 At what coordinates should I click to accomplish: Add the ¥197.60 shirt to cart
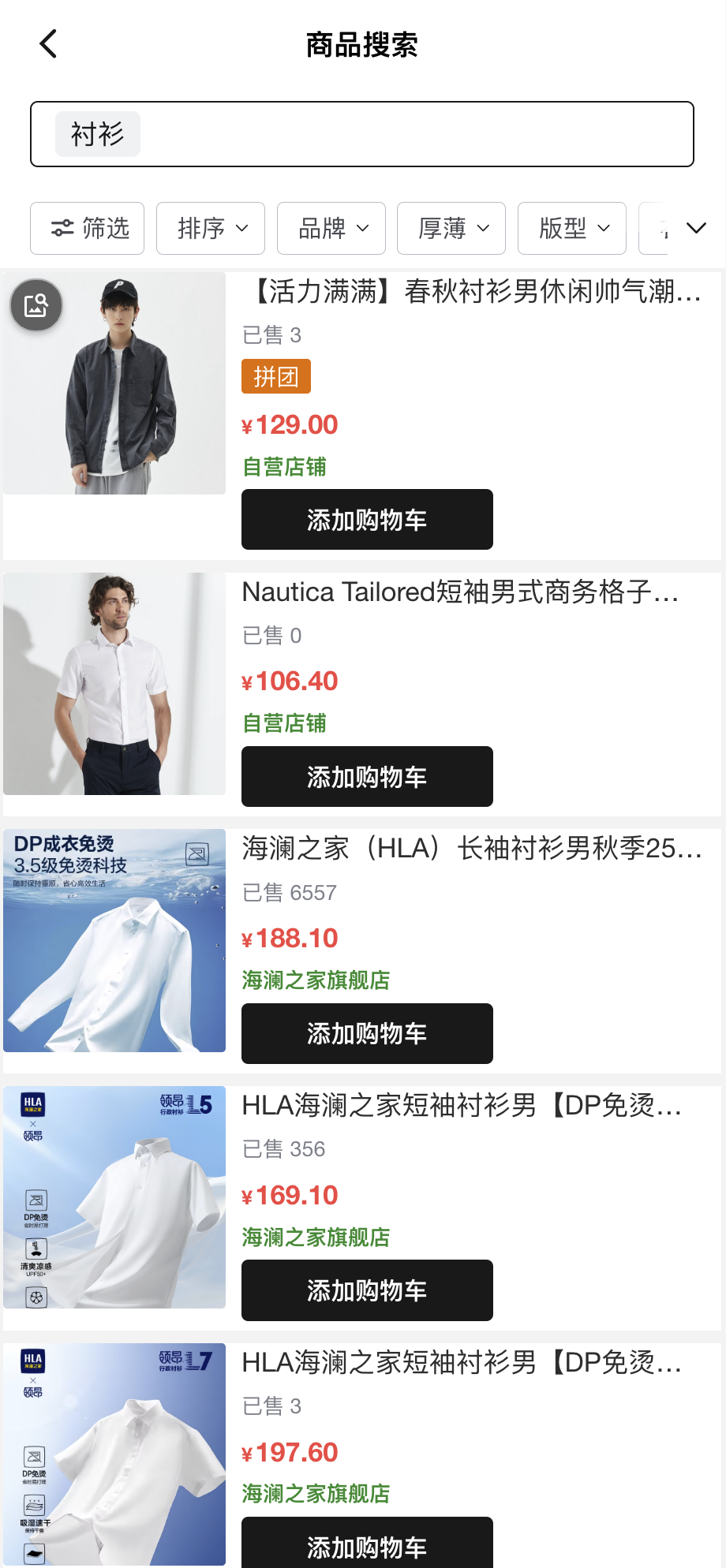(x=367, y=1544)
